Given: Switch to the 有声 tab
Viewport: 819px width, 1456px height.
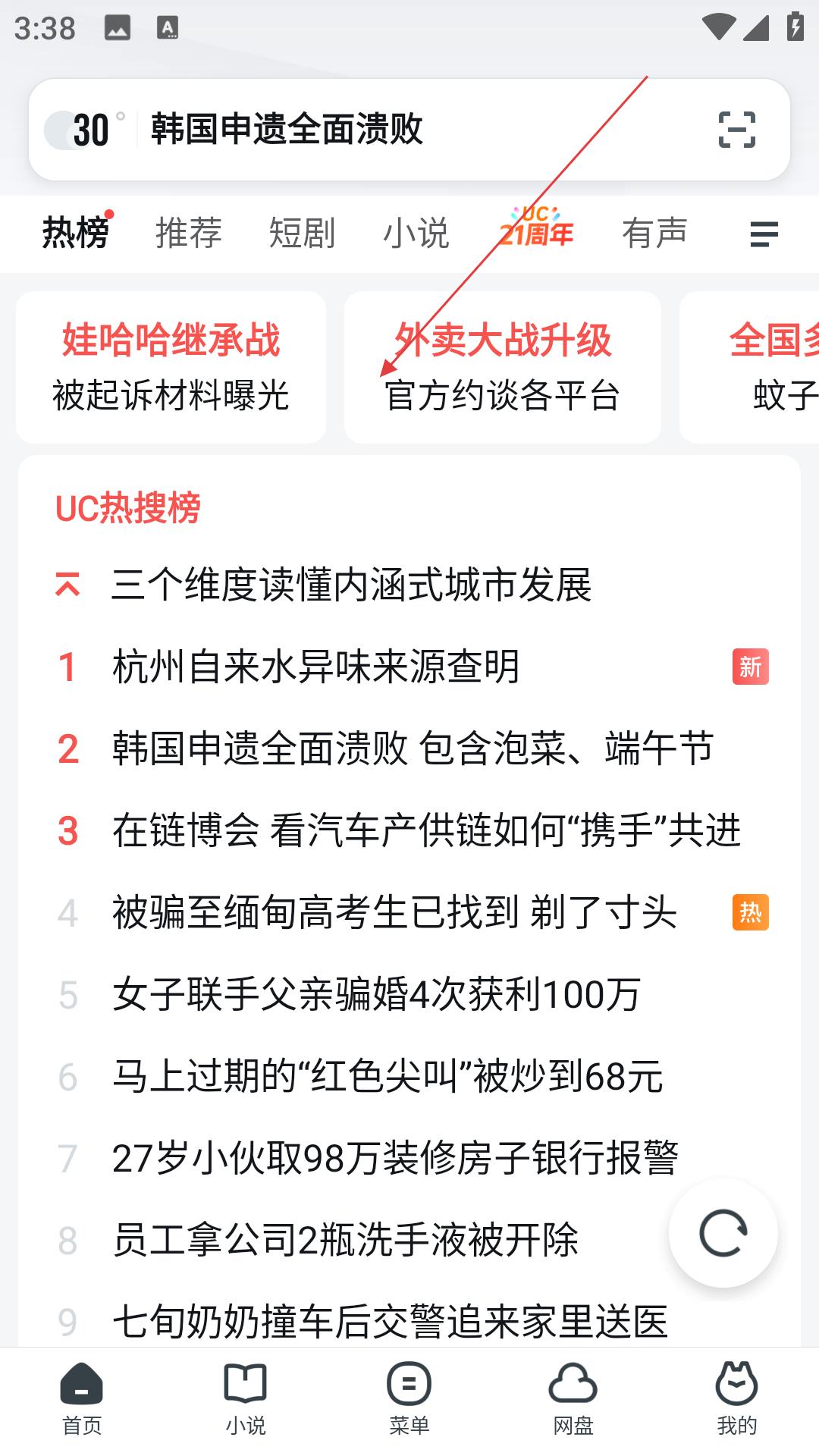Looking at the screenshot, I should coord(654,233).
